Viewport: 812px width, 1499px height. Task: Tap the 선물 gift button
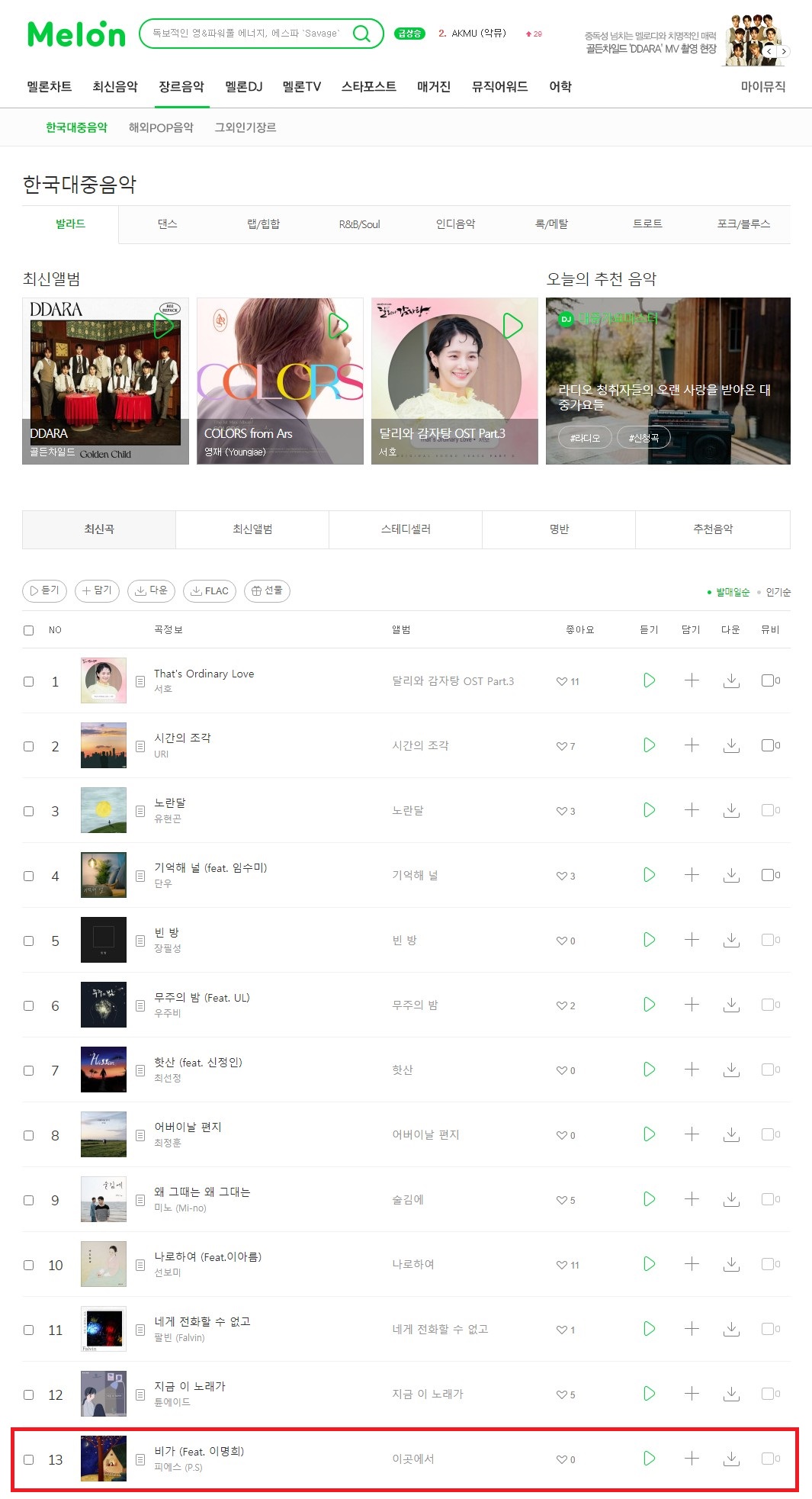point(267,590)
